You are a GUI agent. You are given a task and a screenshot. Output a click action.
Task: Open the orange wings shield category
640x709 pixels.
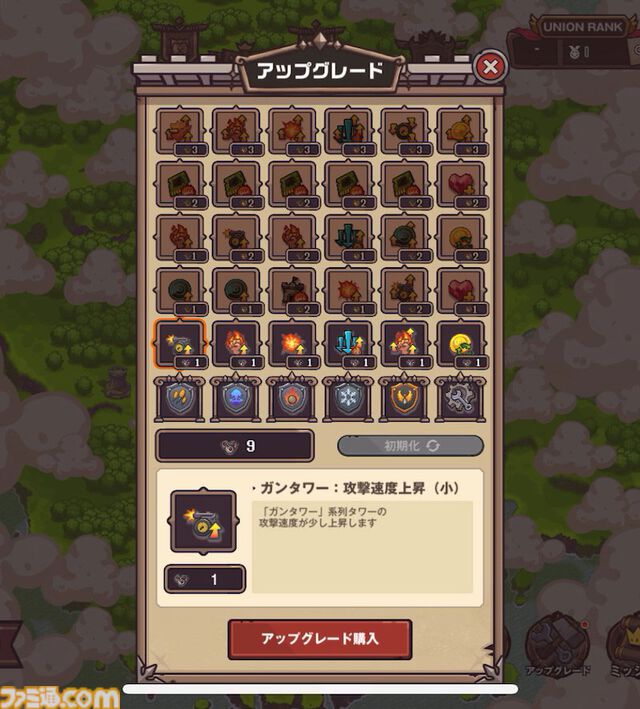[404, 398]
